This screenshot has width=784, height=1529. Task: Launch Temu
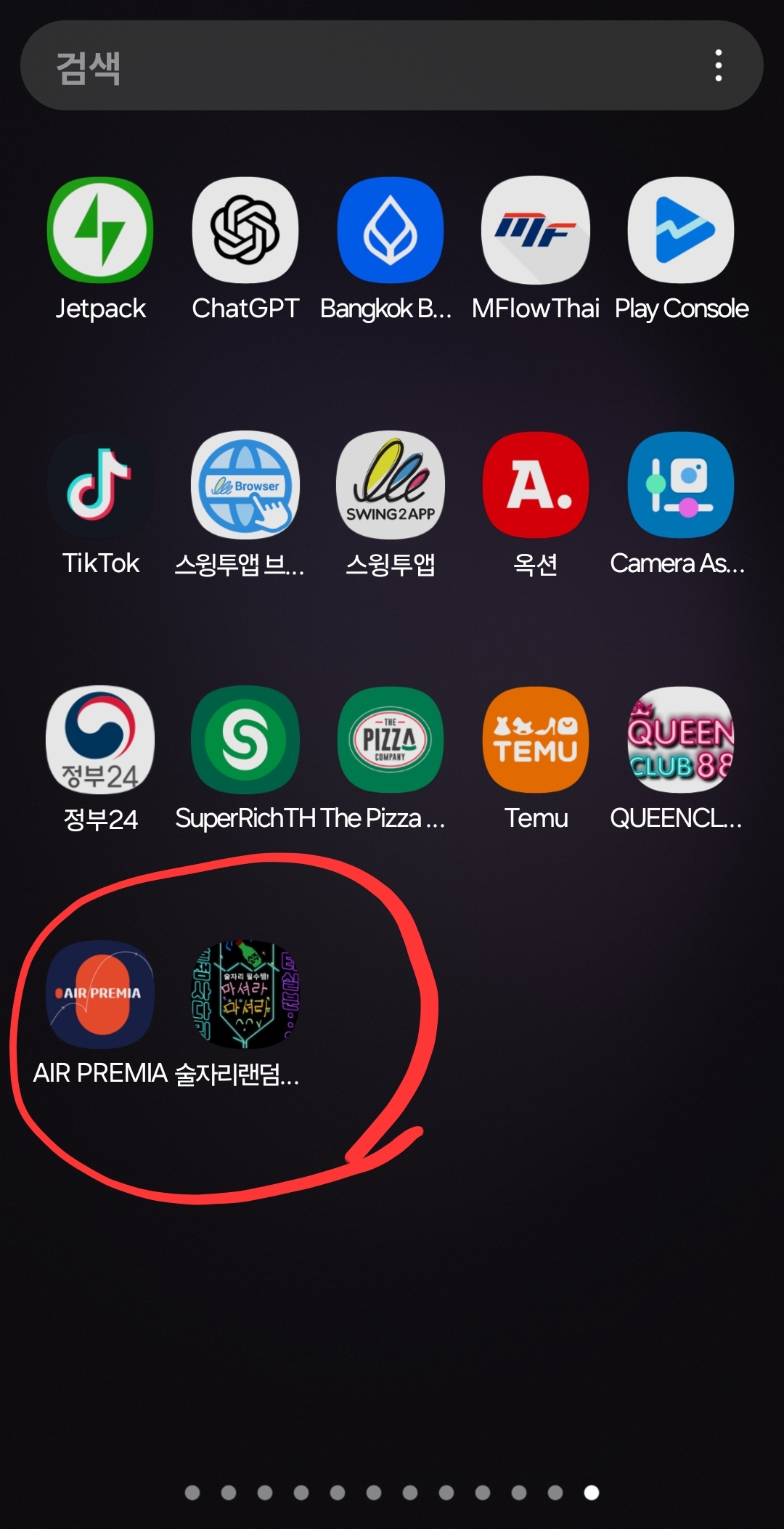(x=536, y=740)
